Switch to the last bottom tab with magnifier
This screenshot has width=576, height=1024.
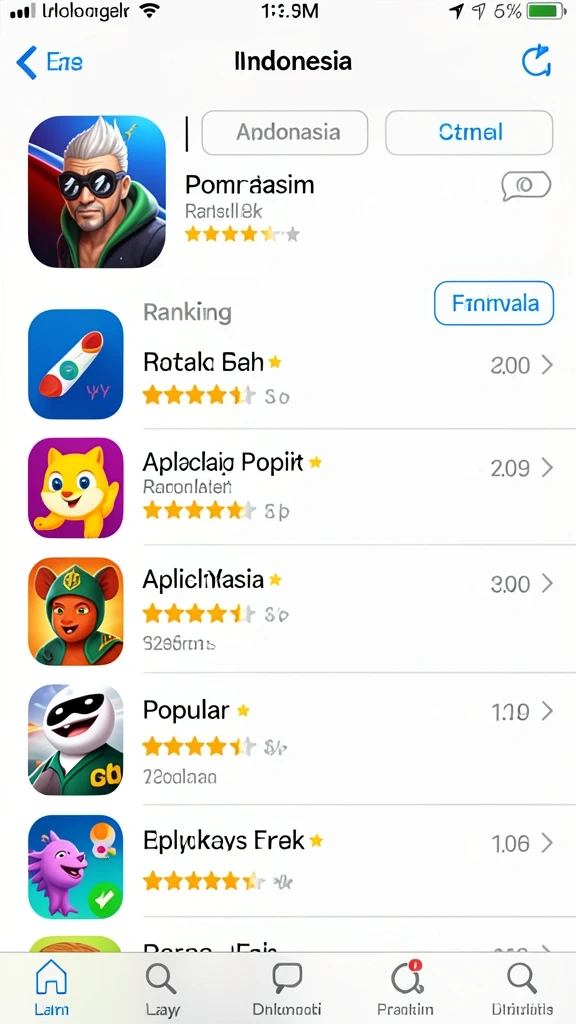(521, 989)
